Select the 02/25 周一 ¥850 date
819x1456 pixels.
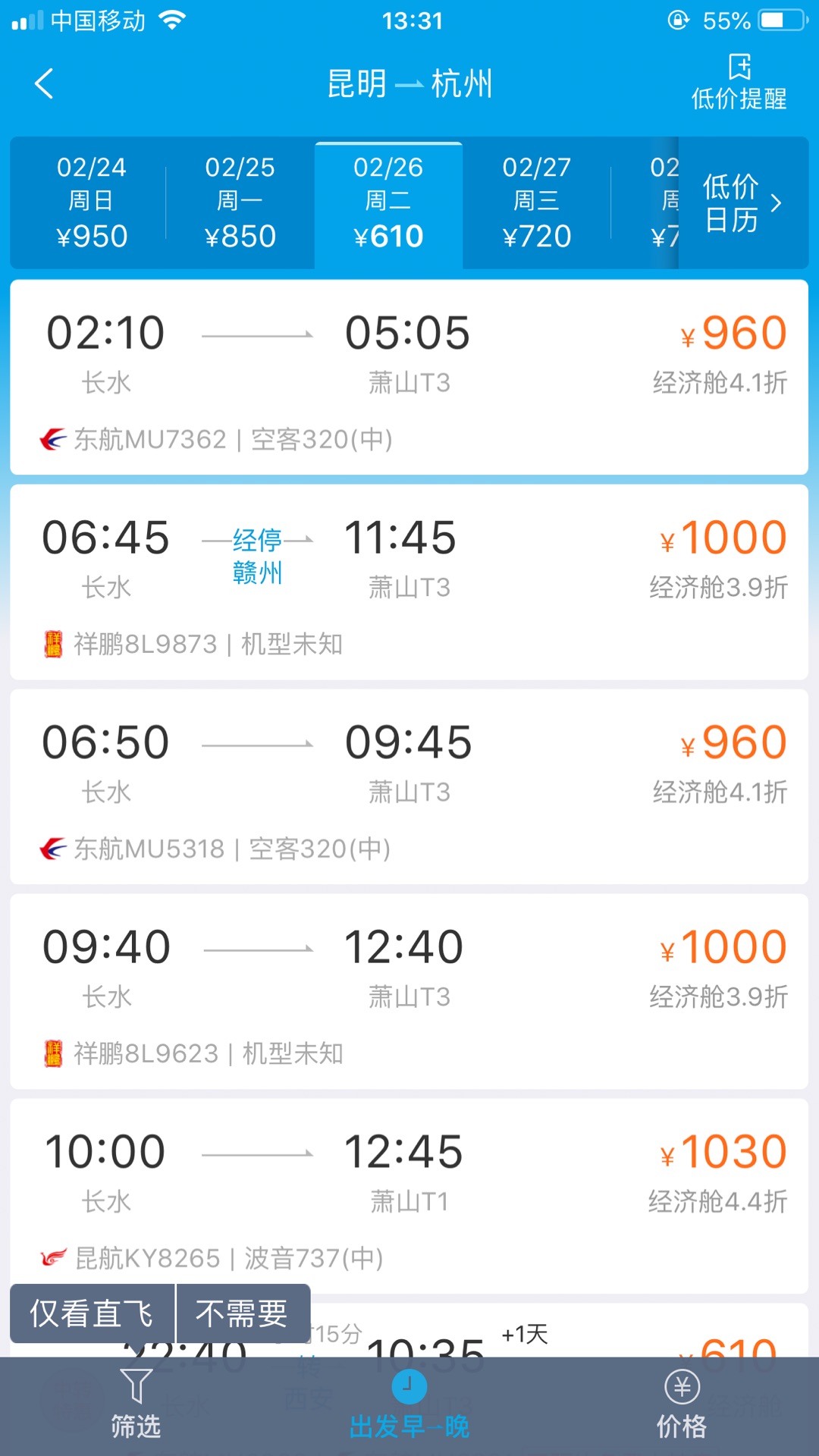tap(240, 202)
